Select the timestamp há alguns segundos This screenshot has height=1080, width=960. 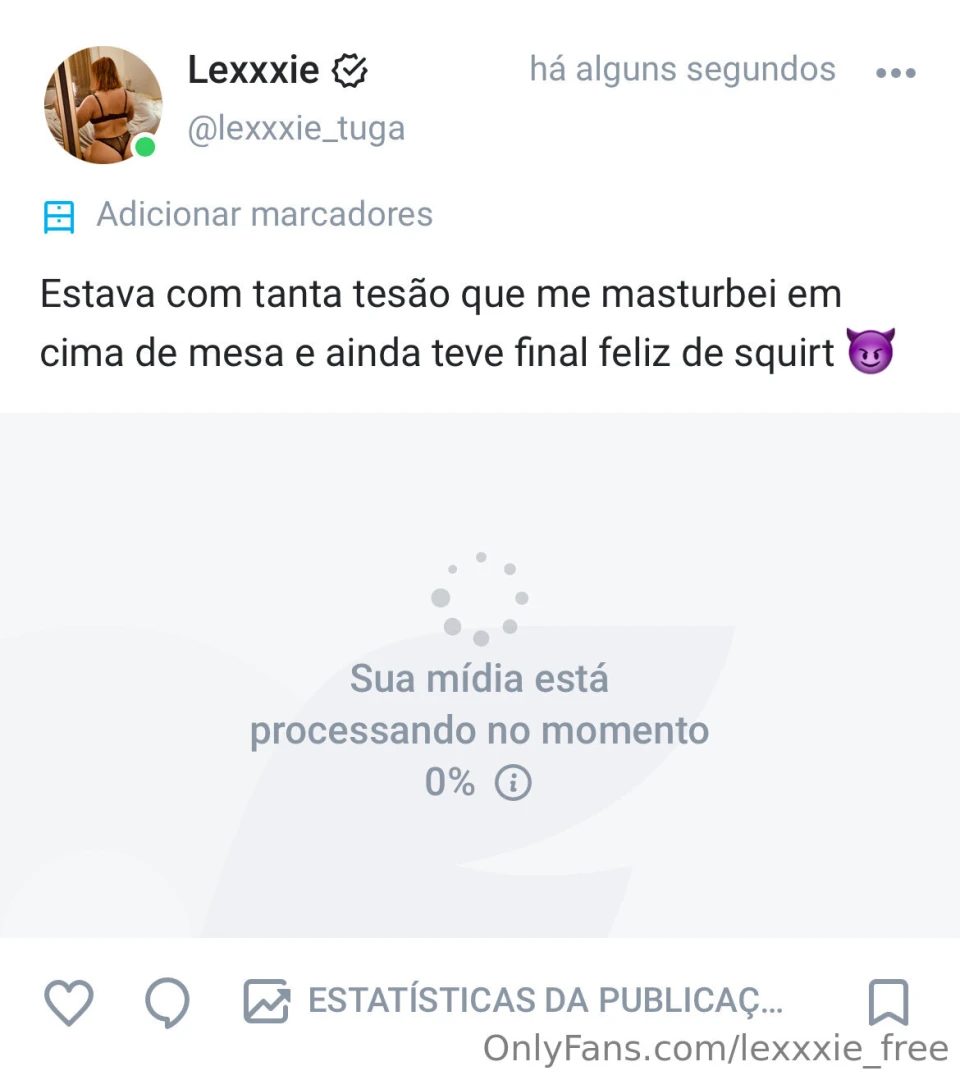[682, 69]
